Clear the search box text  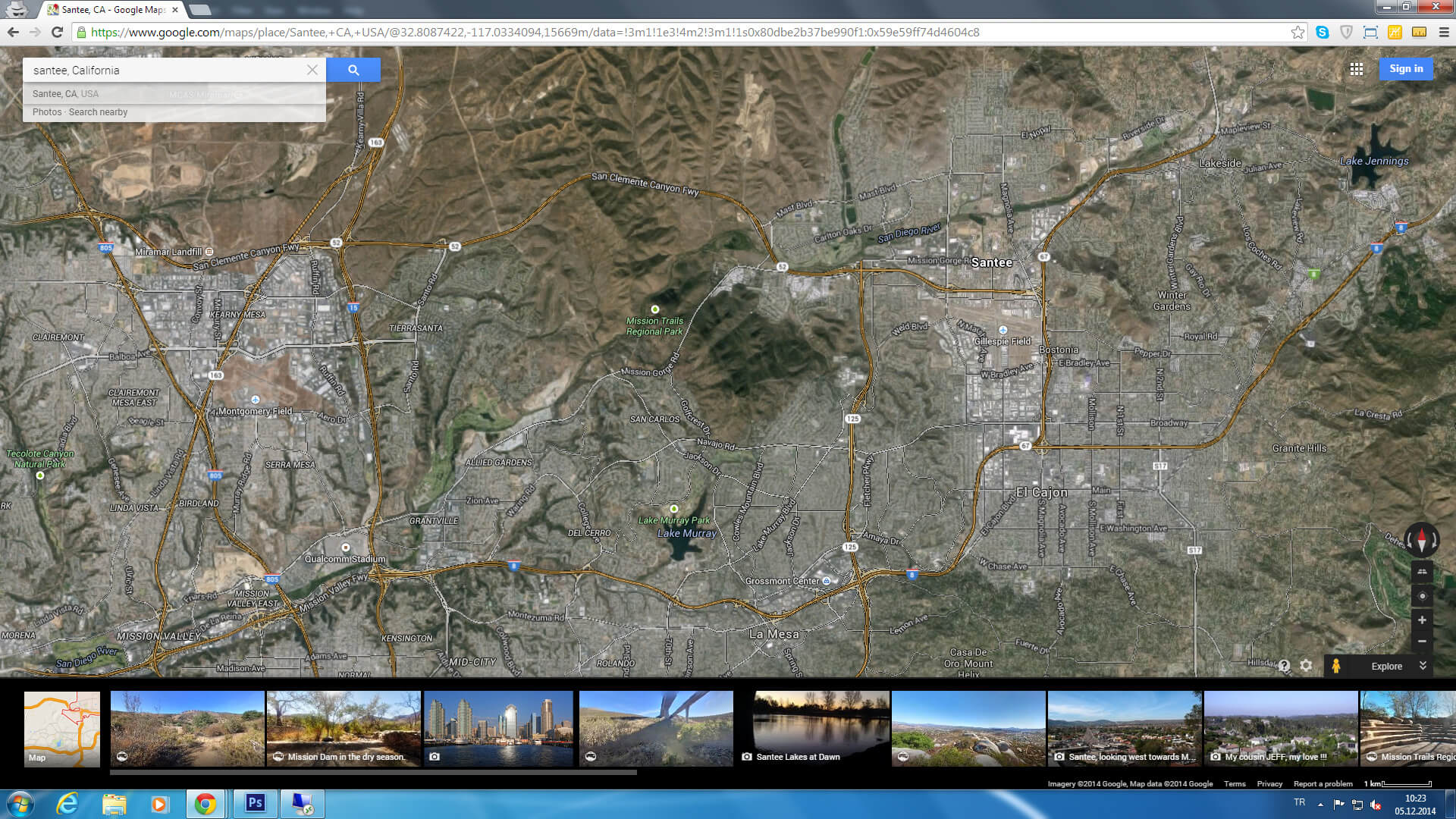pos(312,70)
